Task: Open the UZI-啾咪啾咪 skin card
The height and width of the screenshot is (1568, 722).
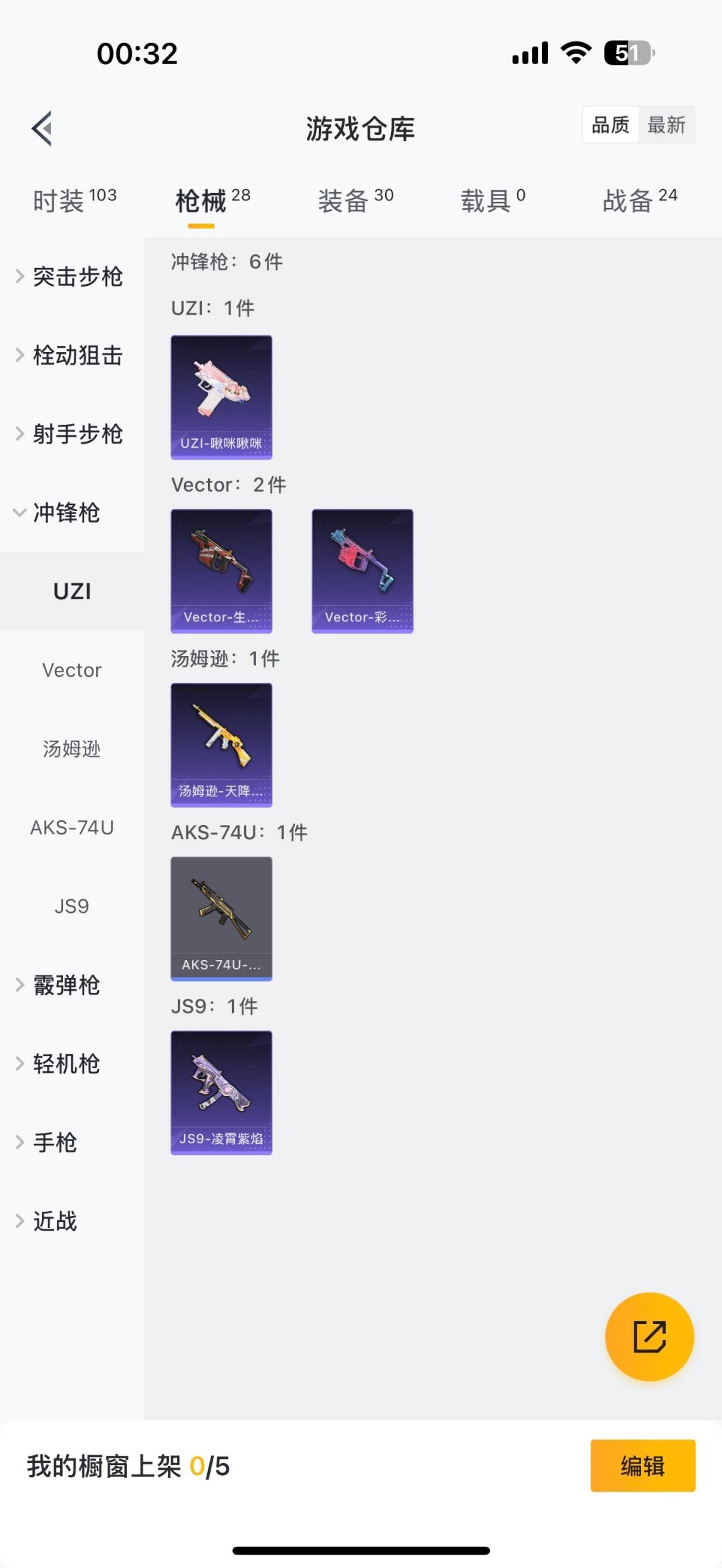Action: click(221, 397)
